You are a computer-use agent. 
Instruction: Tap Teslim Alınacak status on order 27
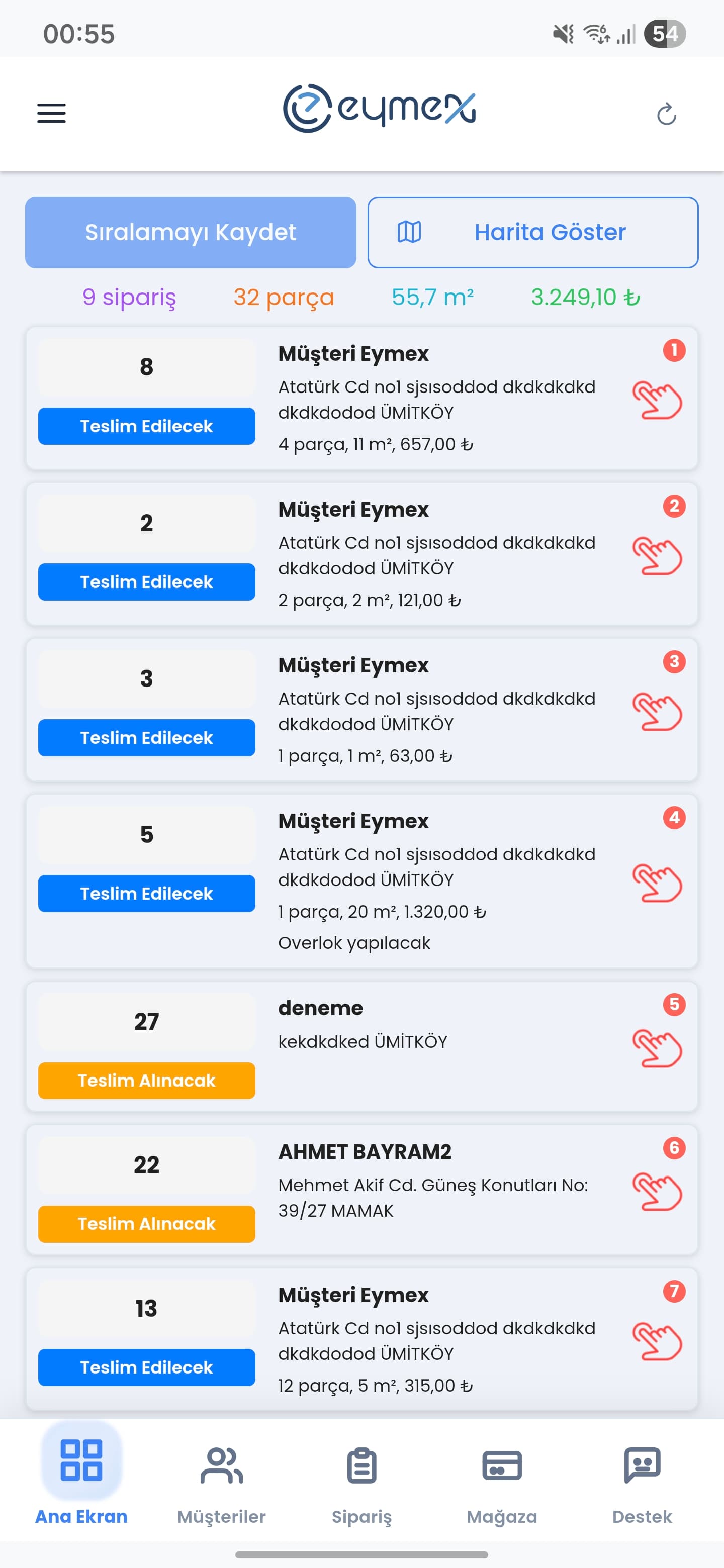(146, 1081)
